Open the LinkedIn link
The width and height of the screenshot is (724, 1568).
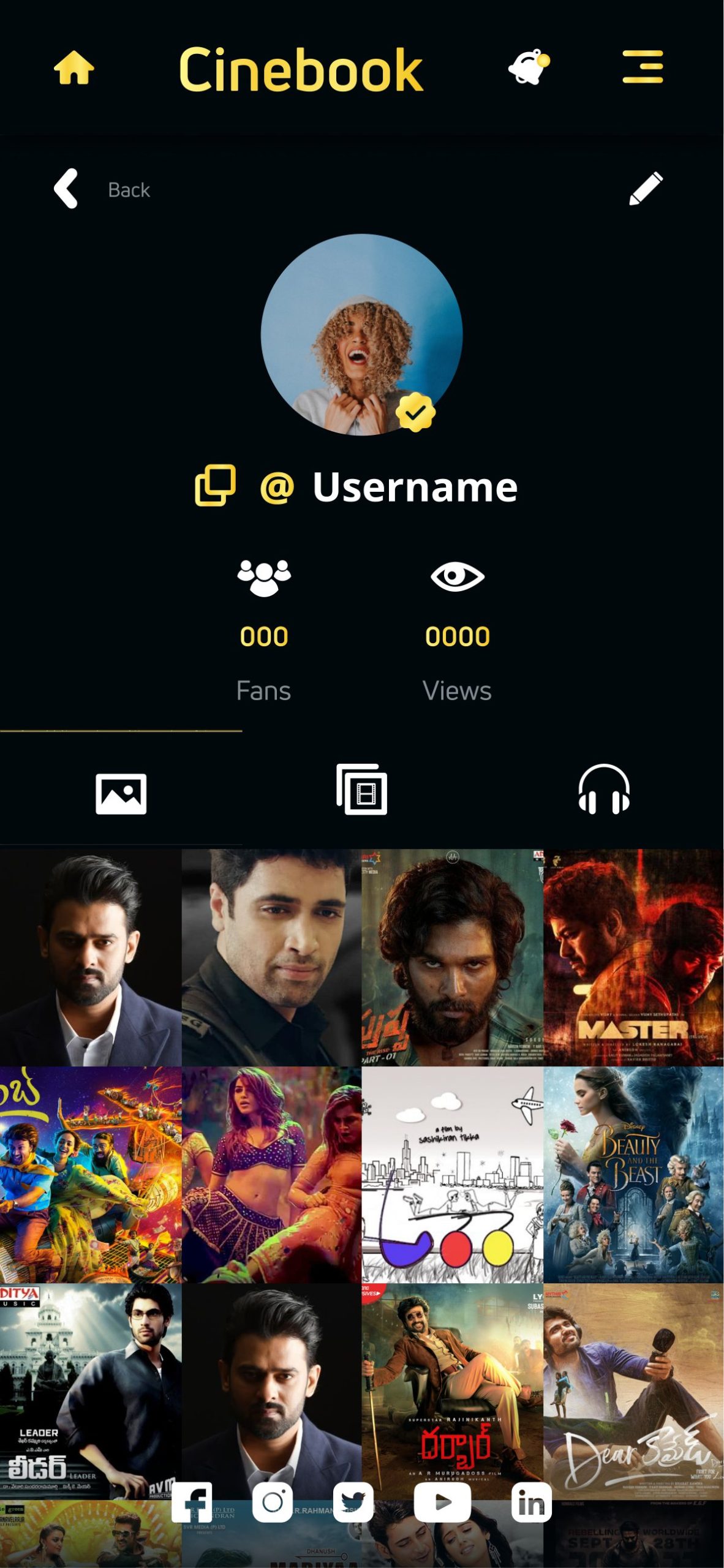[x=531, y=1502]
